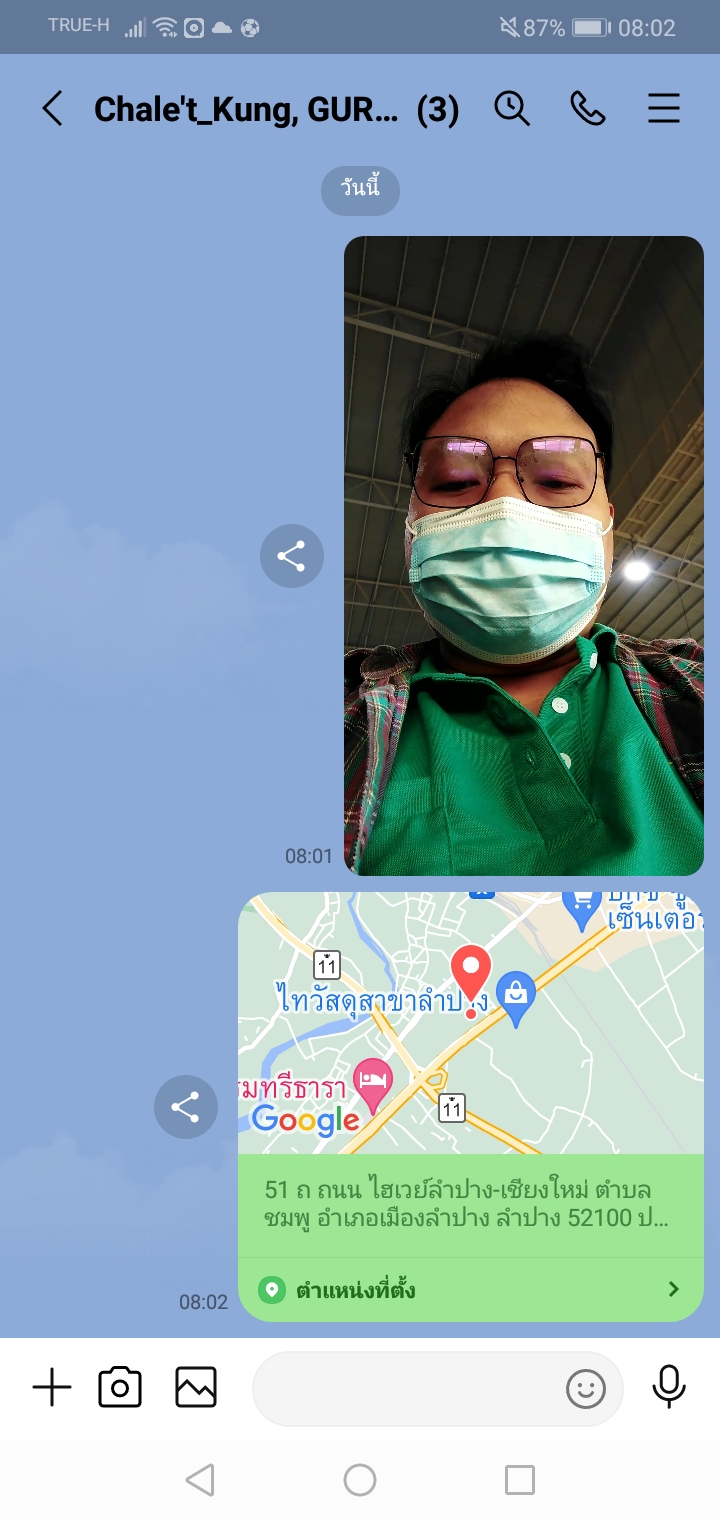
Task: Tap the system home button
Action: point(360,1480)
